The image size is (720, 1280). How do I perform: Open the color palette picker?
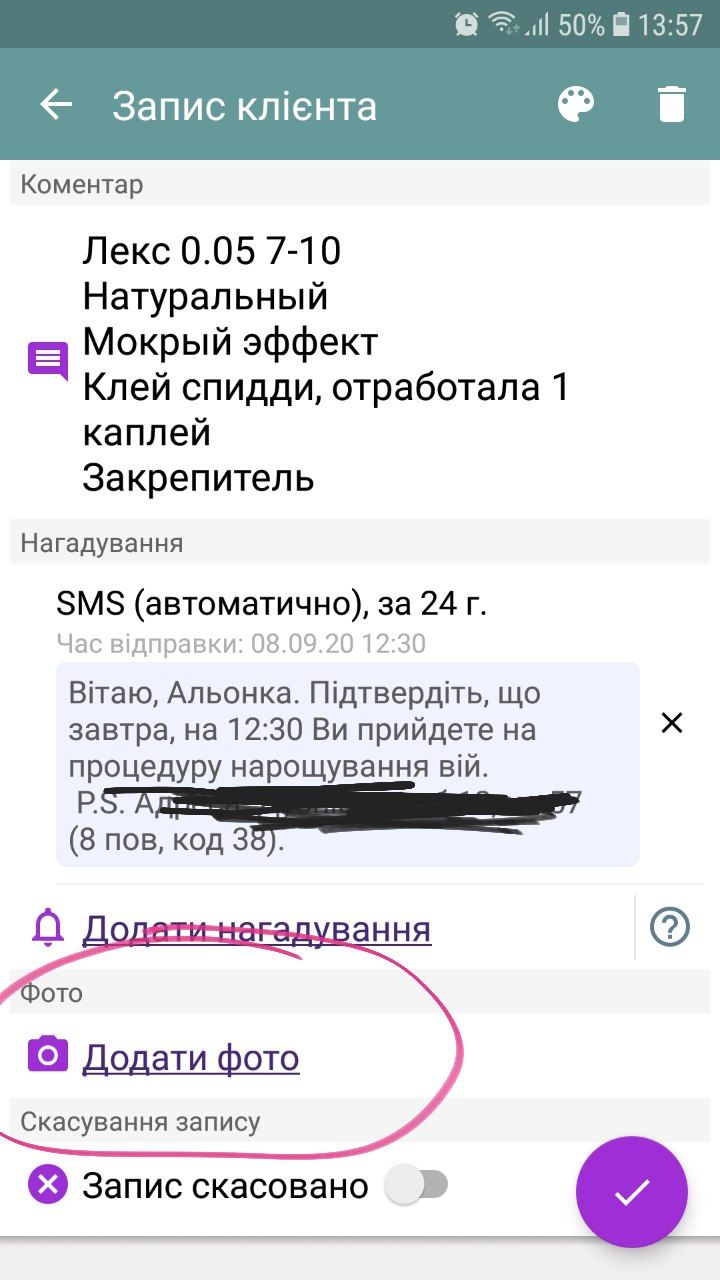(x=576, y=105)
